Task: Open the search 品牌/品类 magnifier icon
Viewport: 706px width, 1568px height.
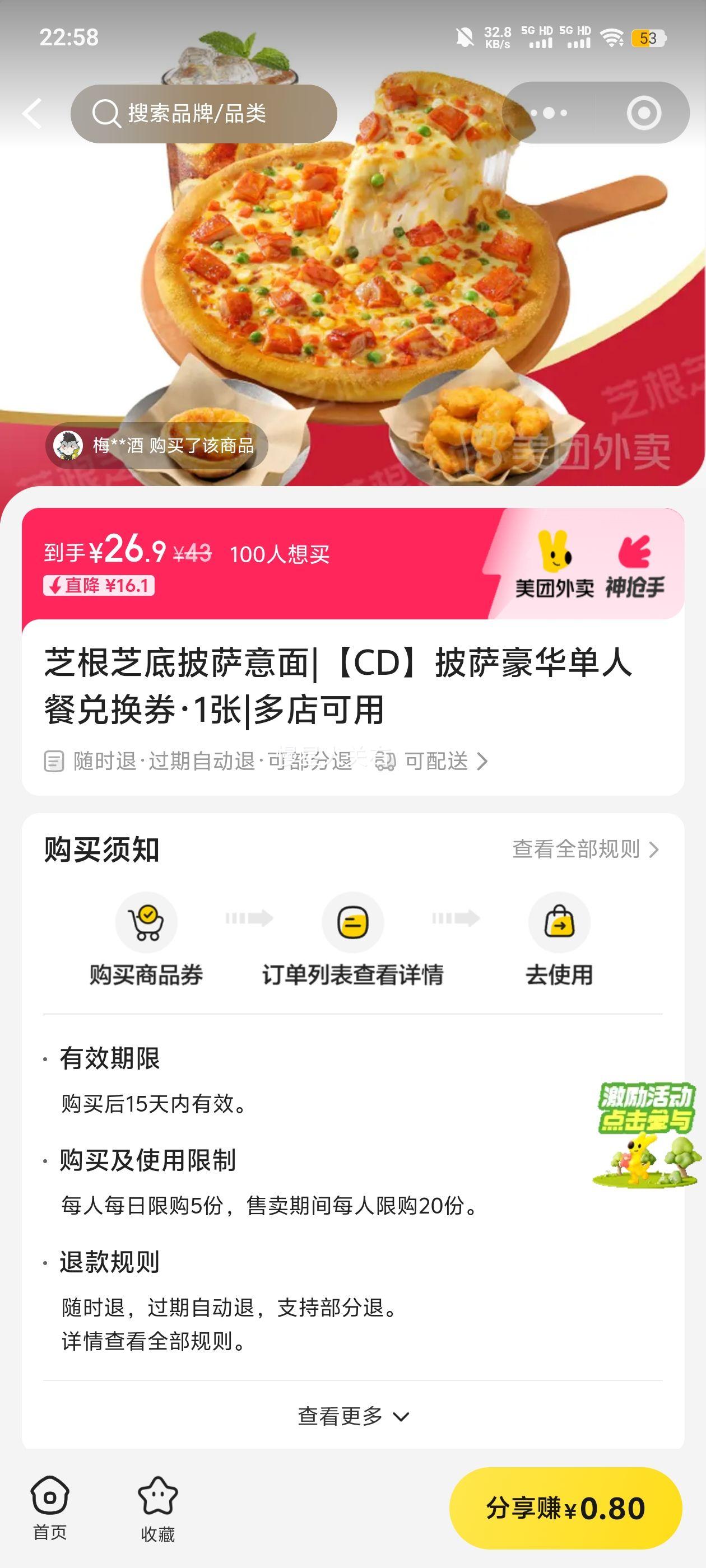Action: pos(107,113)
